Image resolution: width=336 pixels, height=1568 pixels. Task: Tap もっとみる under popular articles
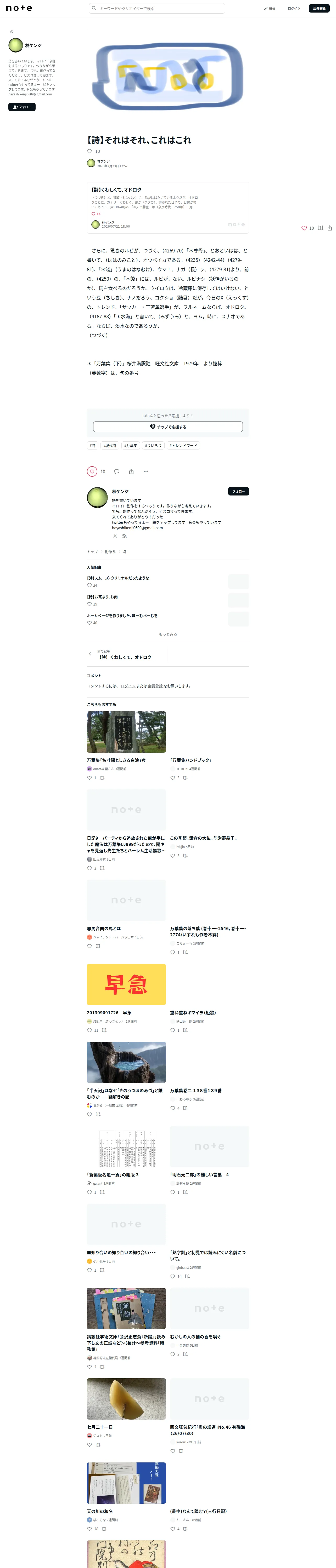click(x=168, y=634)
